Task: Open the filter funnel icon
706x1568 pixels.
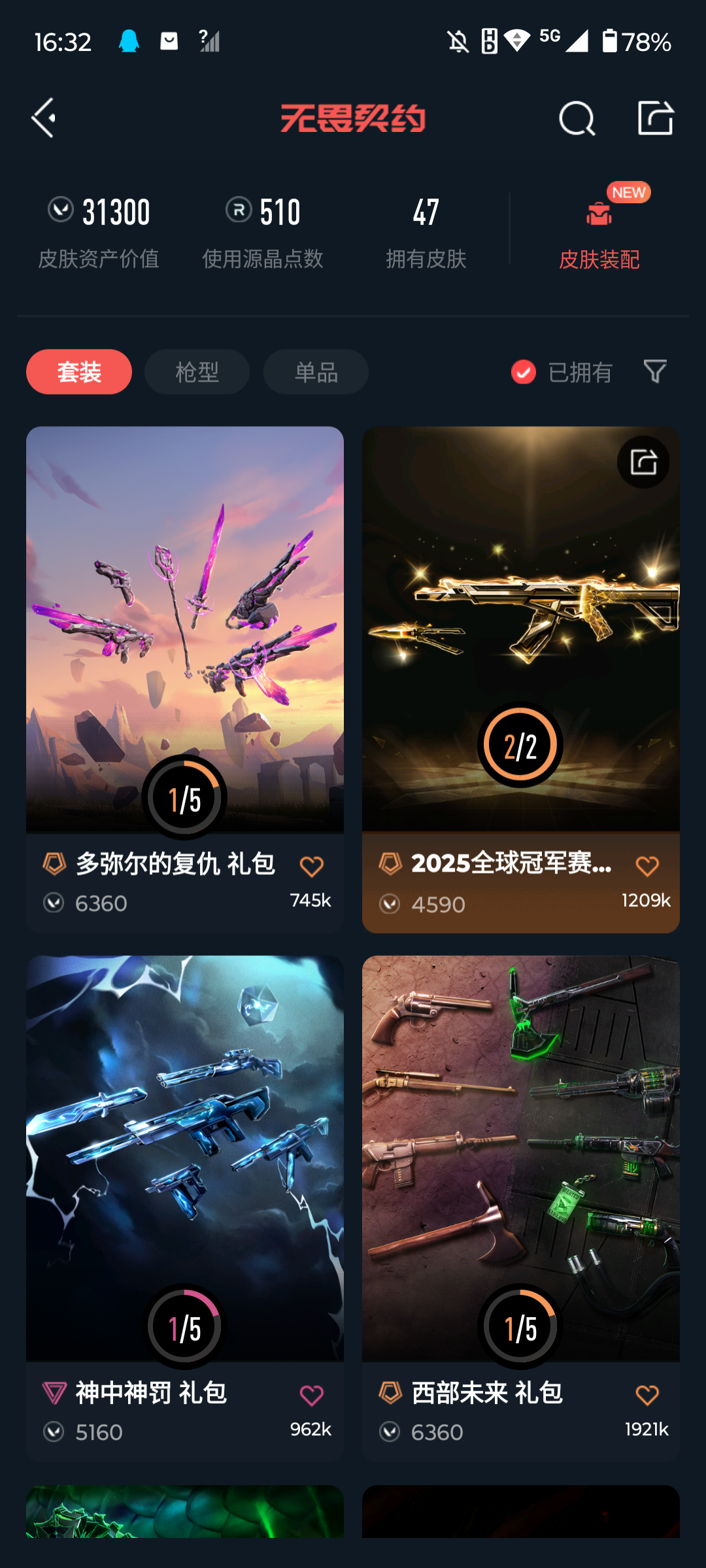Action: (x=654, y=372)
